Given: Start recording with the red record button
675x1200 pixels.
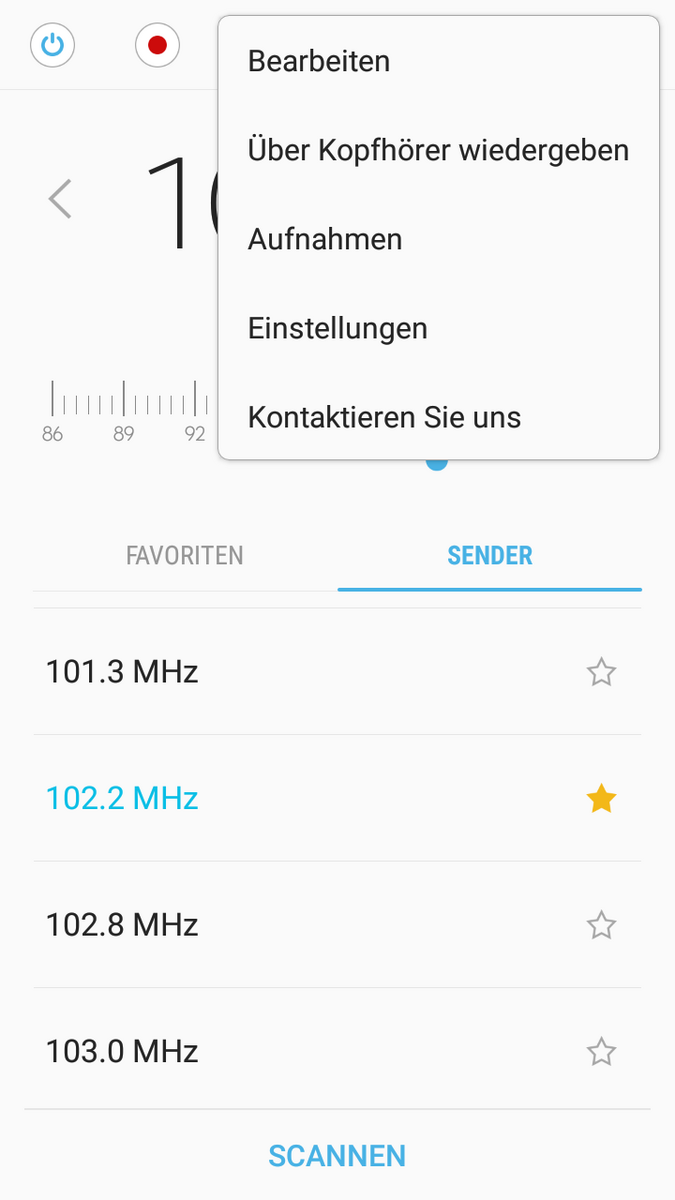Looking at the screenshot, I should (157, 45).
